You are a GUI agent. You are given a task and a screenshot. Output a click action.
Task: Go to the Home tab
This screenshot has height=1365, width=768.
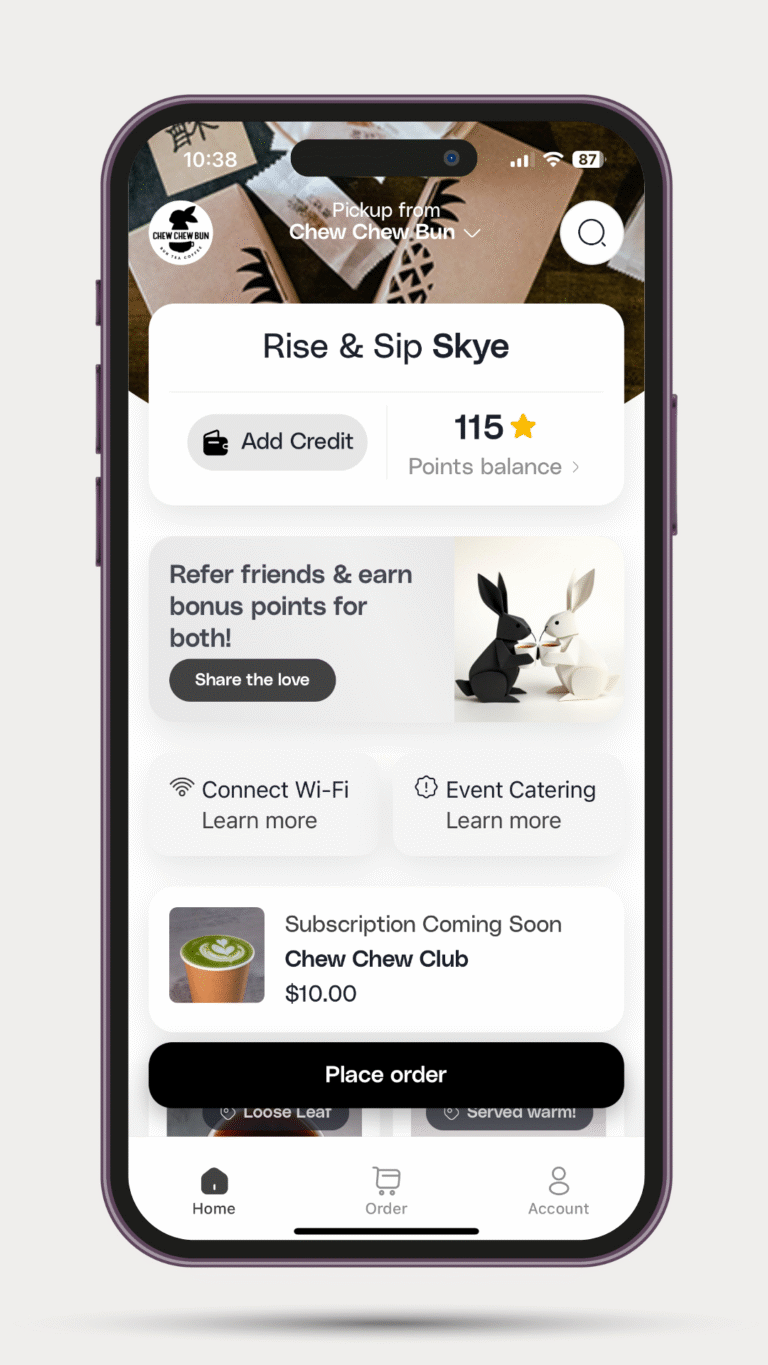214,1191
